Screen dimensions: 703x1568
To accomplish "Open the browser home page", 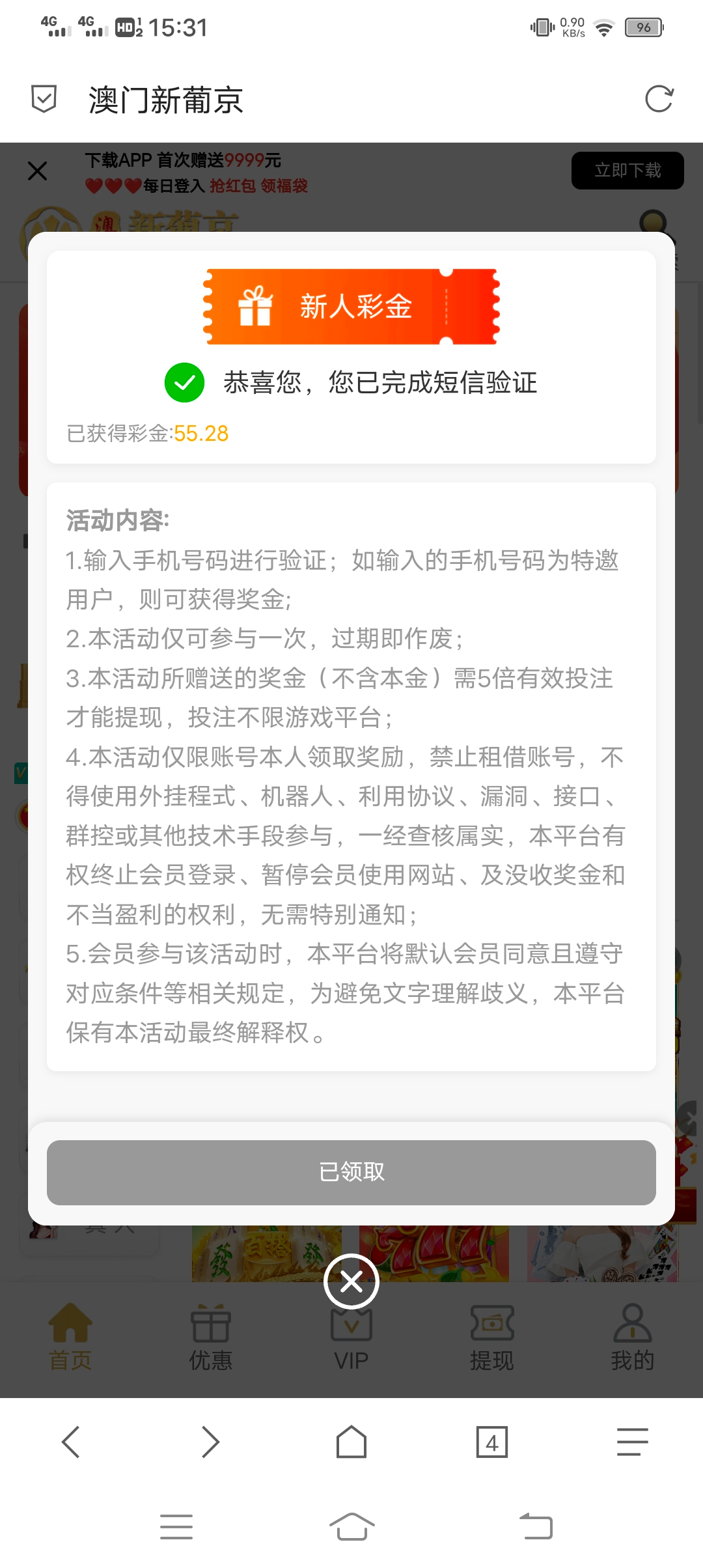I will [x=351, y=1442].
